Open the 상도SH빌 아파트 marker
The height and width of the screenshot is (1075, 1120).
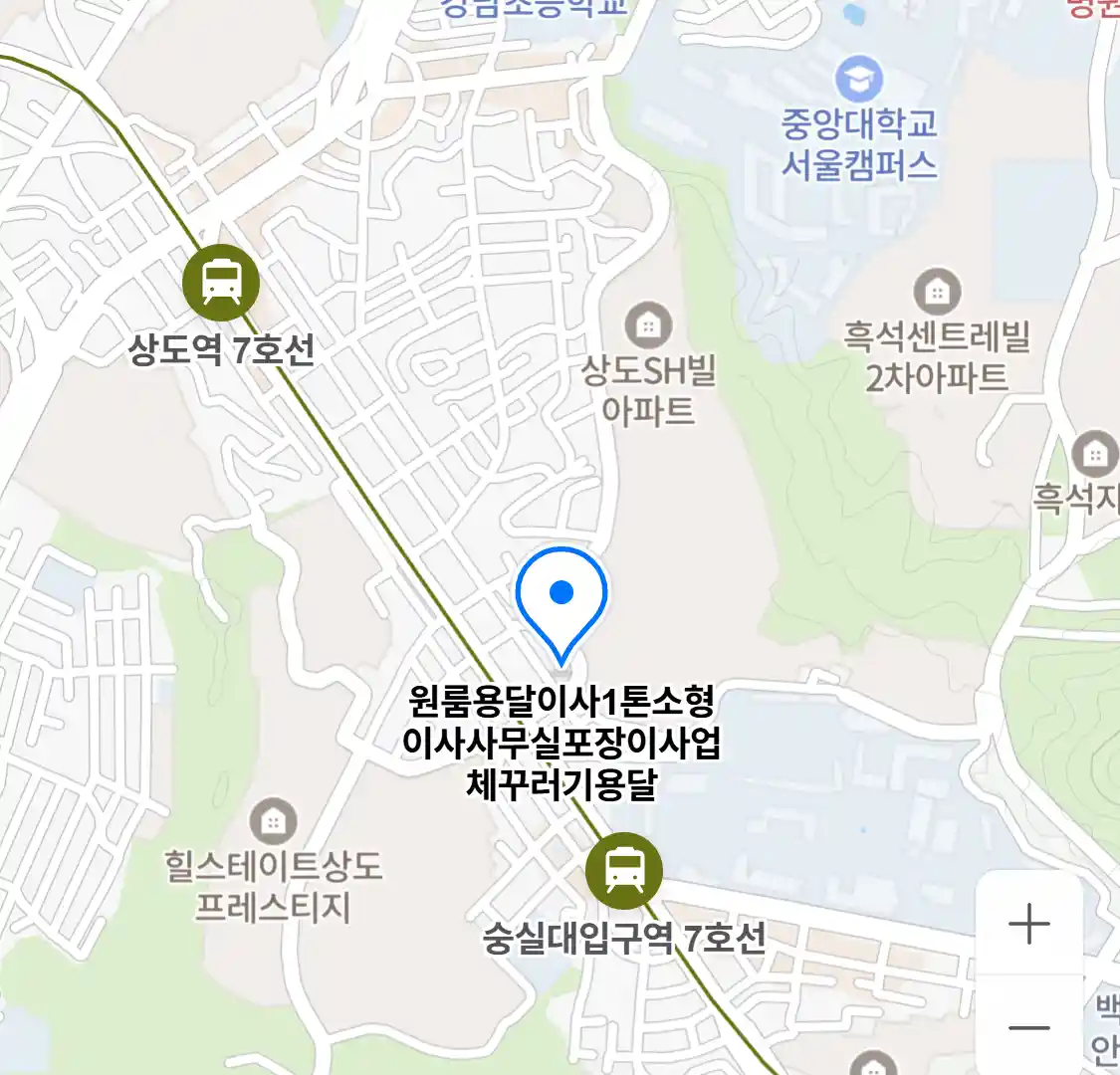(x=648, y=325)
